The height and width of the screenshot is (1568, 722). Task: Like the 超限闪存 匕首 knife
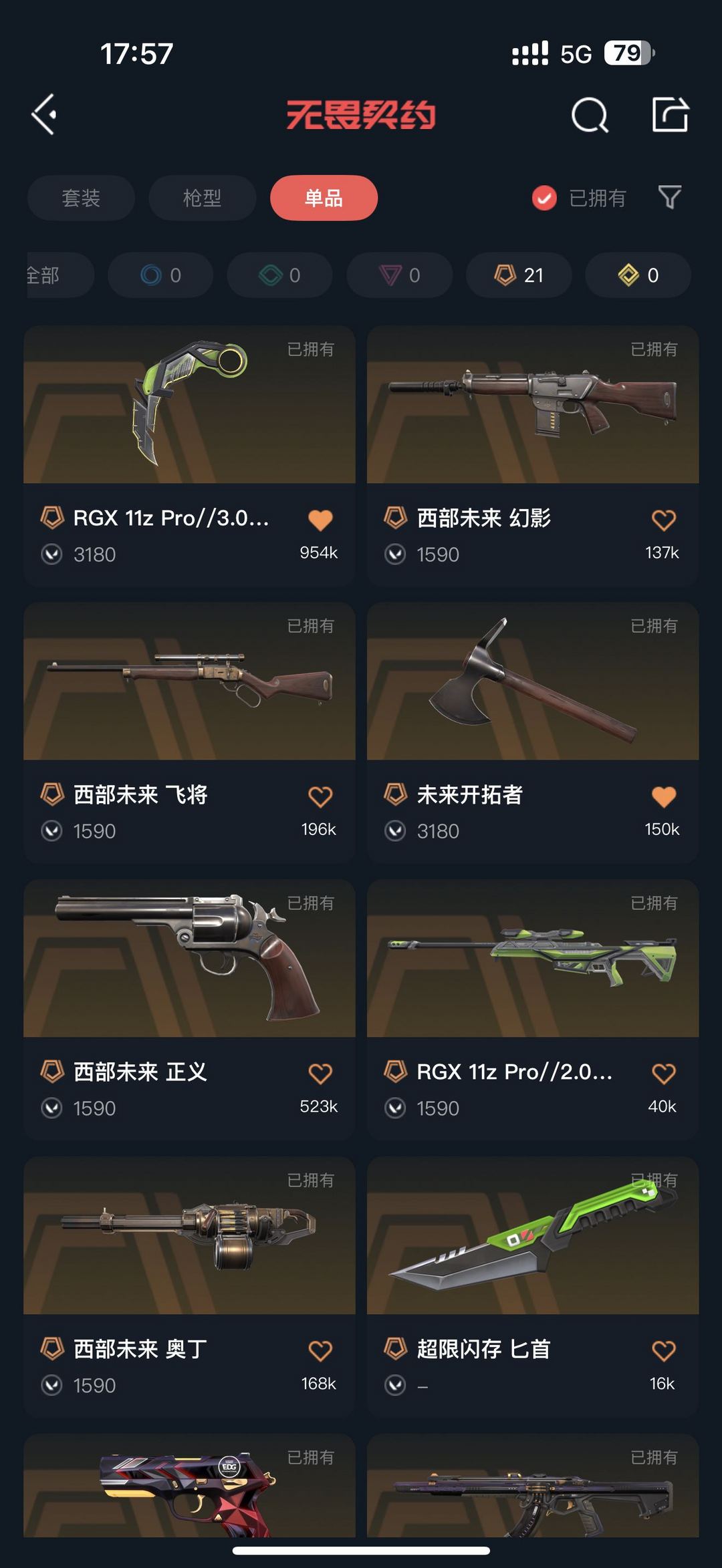(663, 1351)
